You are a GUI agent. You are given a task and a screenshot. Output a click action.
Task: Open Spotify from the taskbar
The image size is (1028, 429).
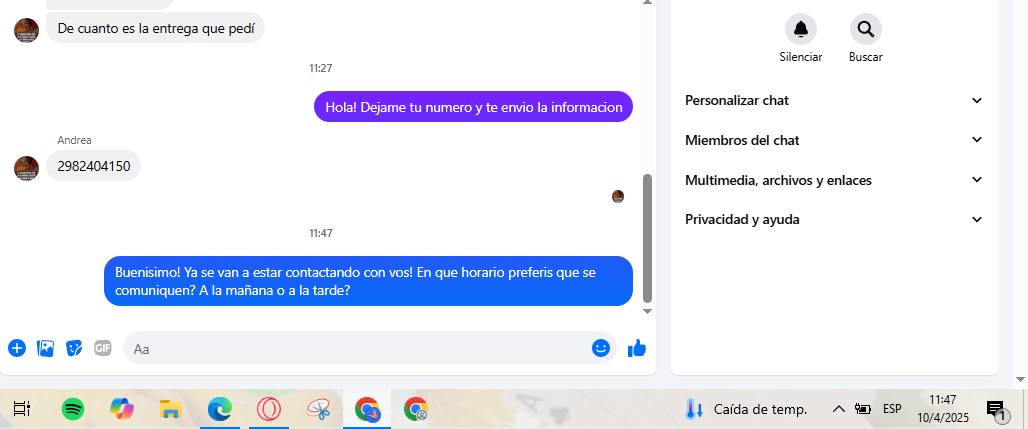(73, 409)
